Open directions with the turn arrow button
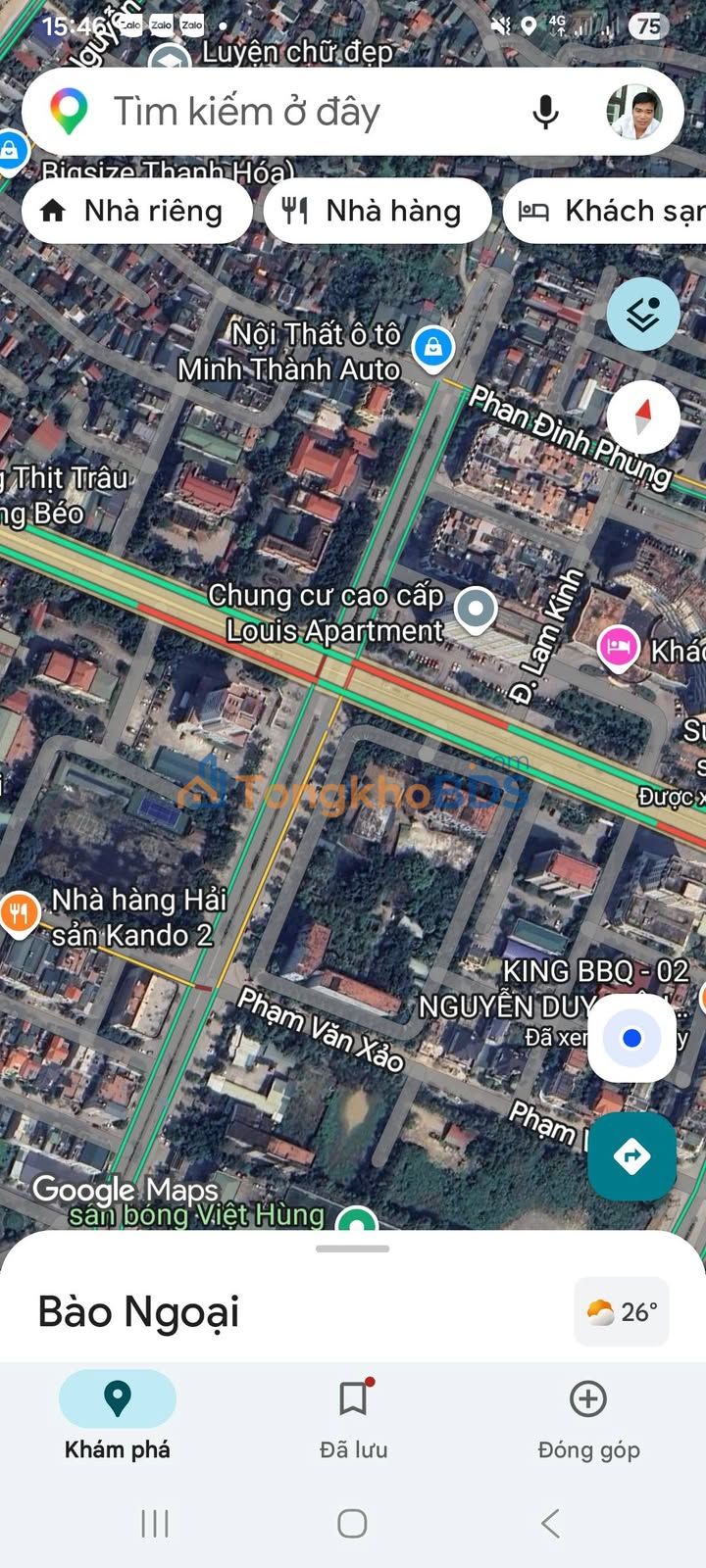Image resolution: width=706 pixels, height=1568 pixels. (632, 1156)
